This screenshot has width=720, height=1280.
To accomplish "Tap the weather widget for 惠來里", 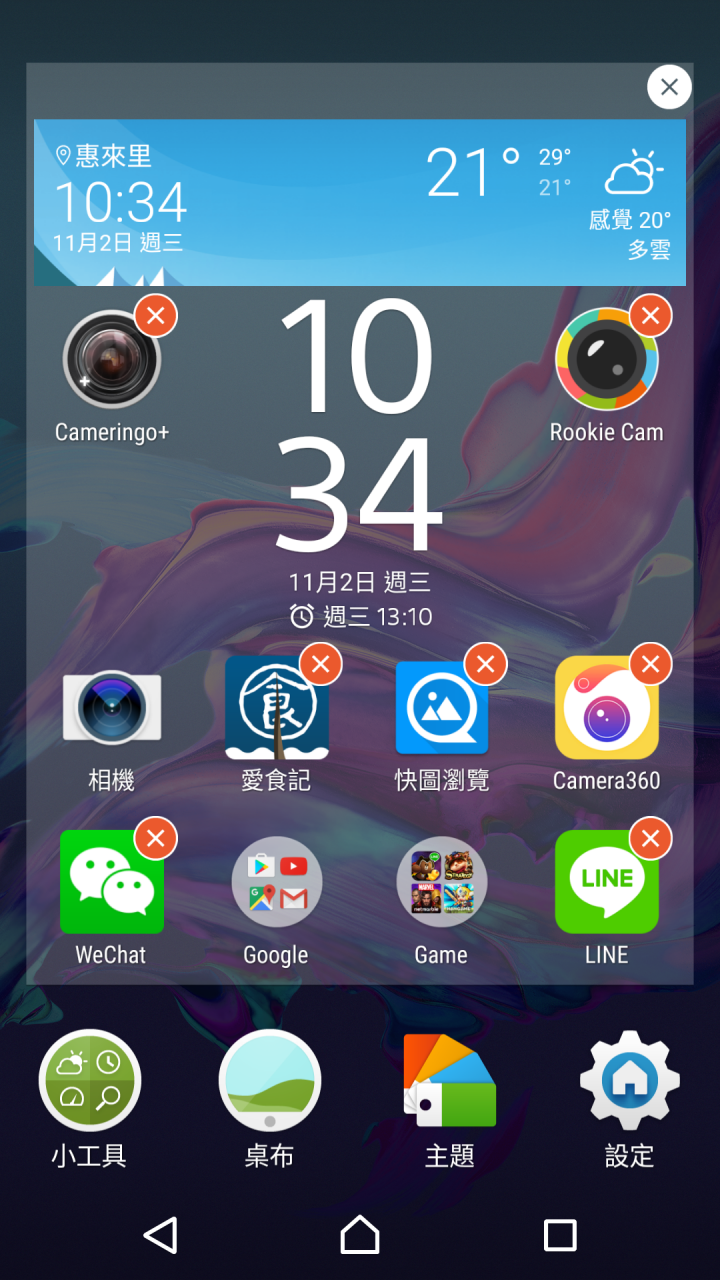I will point(360,202).
